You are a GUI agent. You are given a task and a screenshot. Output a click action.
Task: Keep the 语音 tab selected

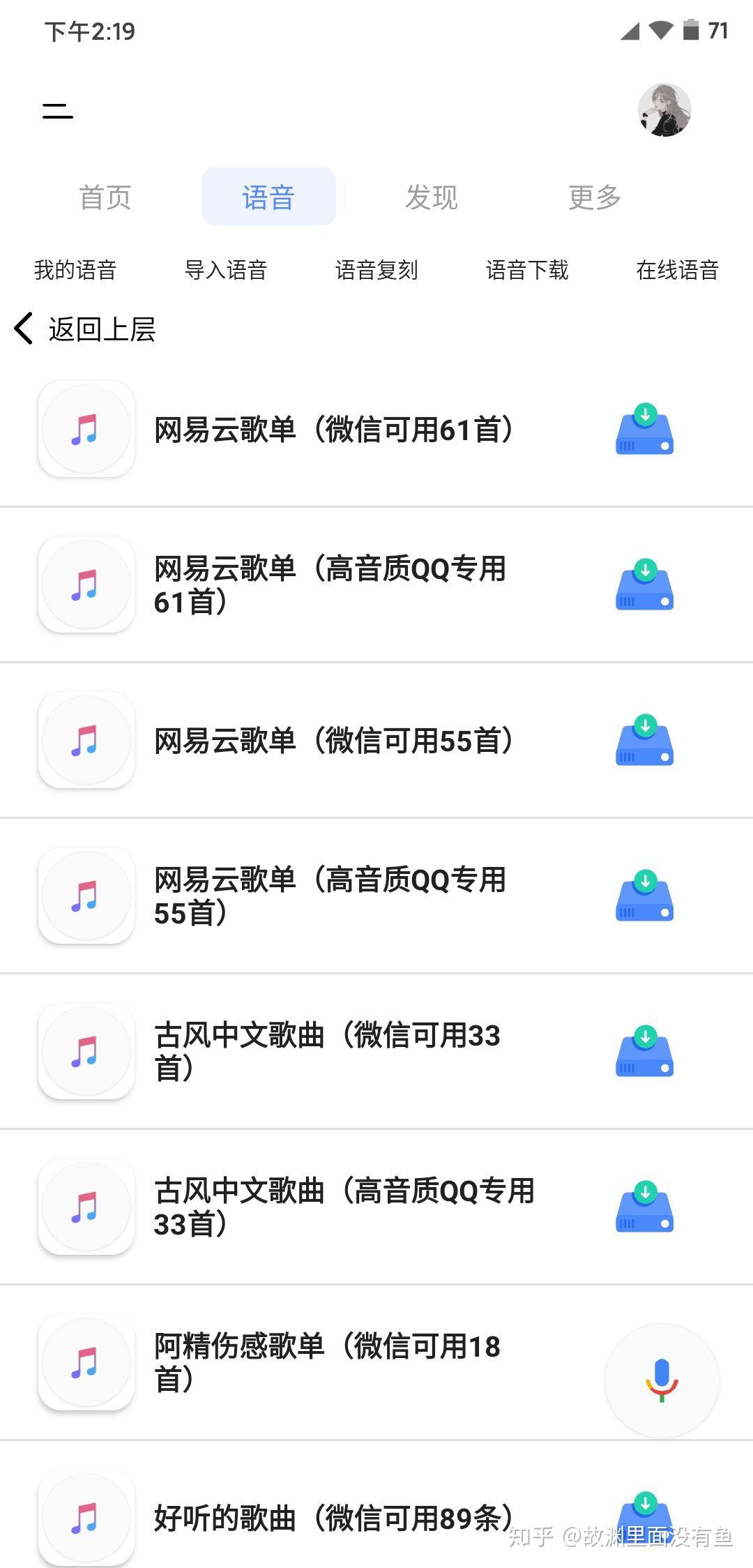[x=268, y=197]
